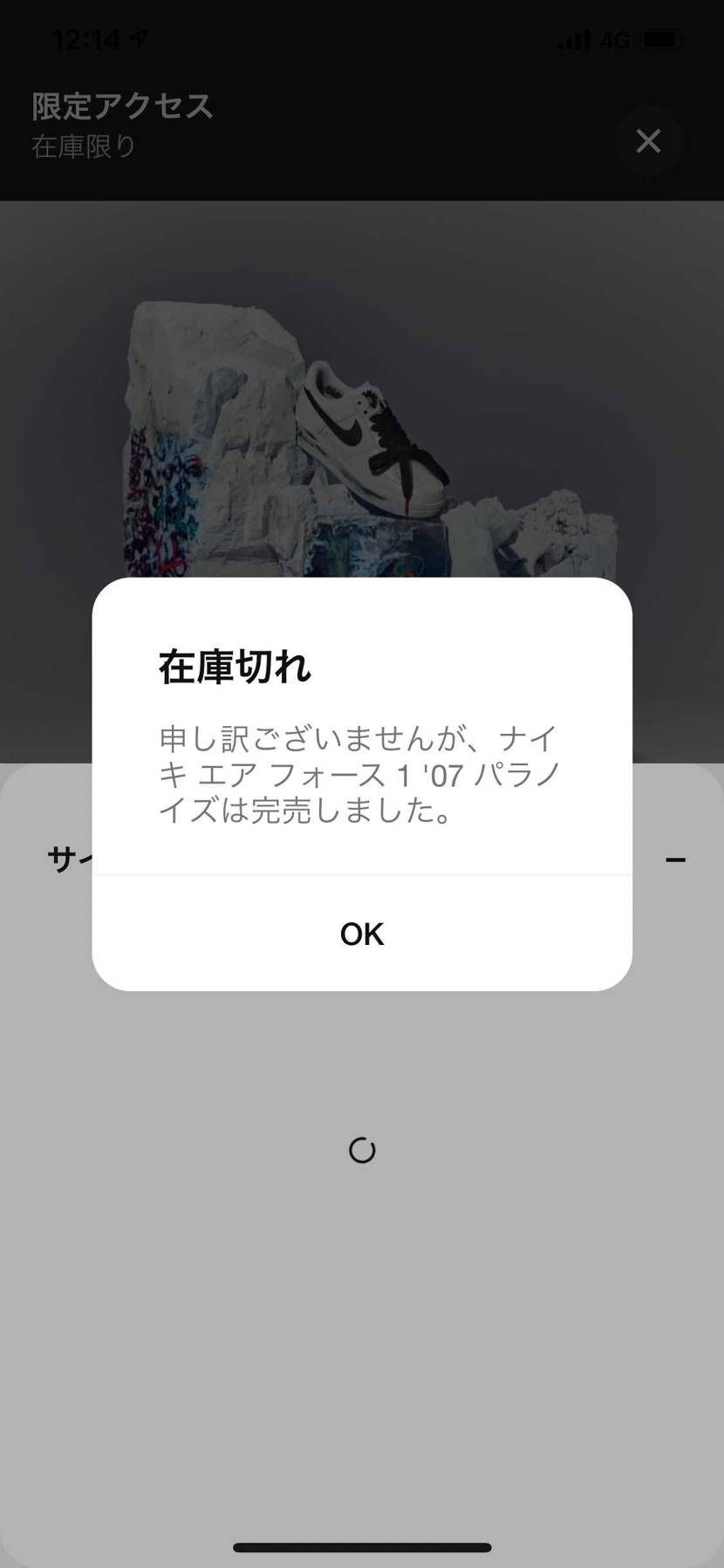
Task: Tap the X icon in the header
Action: pyautogui.click(x=648, y=140)
